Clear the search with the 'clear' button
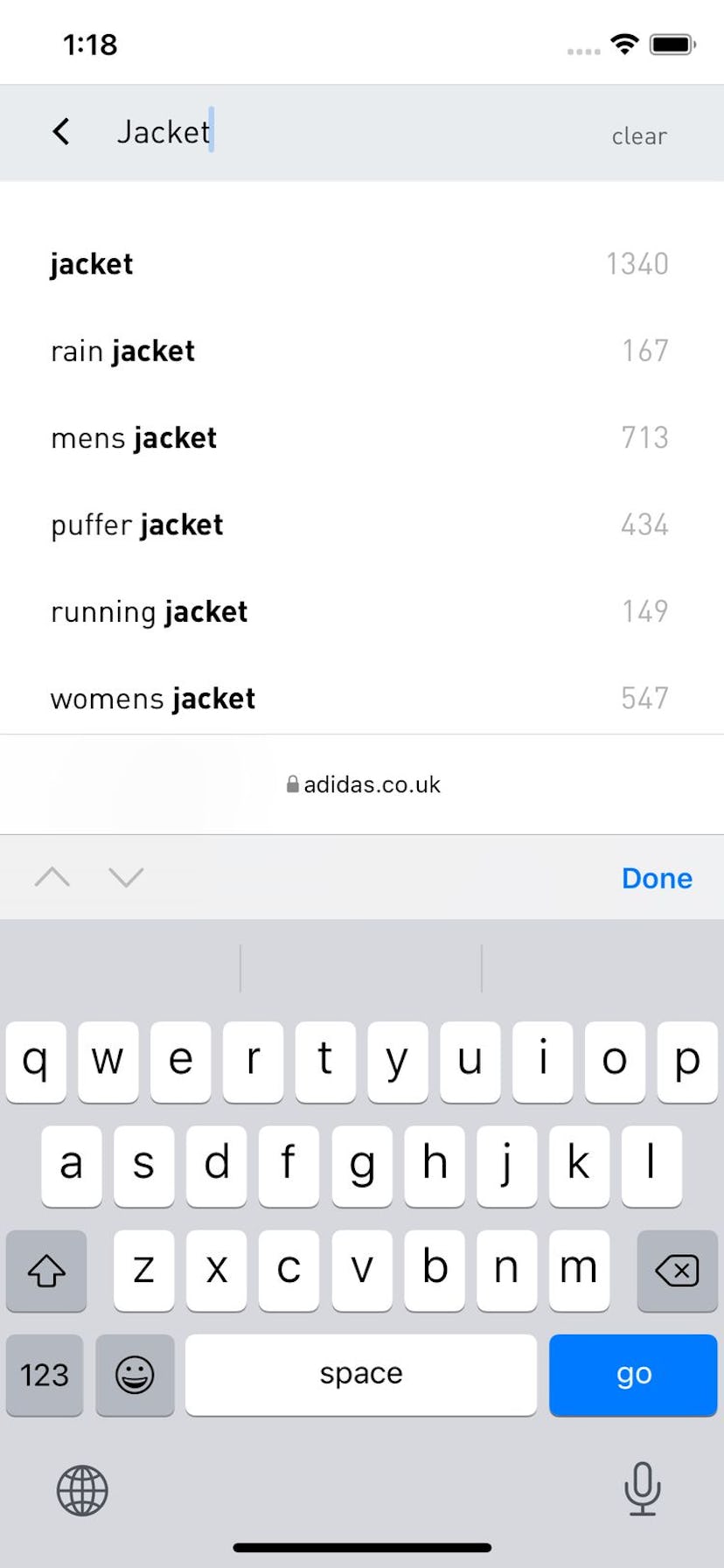724x1568 pixels. [x=639, y=136]
